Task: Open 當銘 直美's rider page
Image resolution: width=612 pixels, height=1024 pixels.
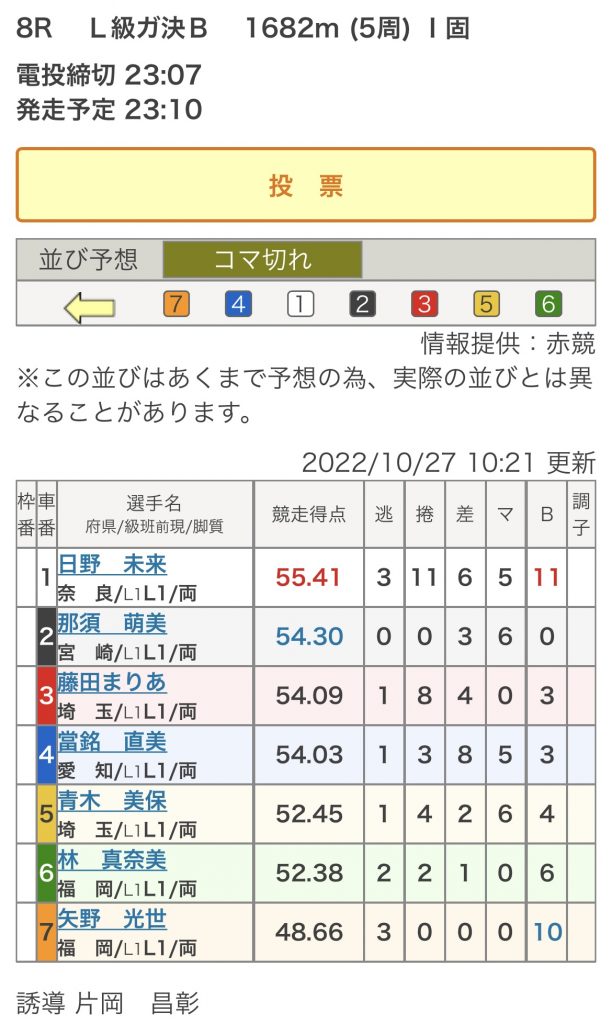Action: coord(112,742)
